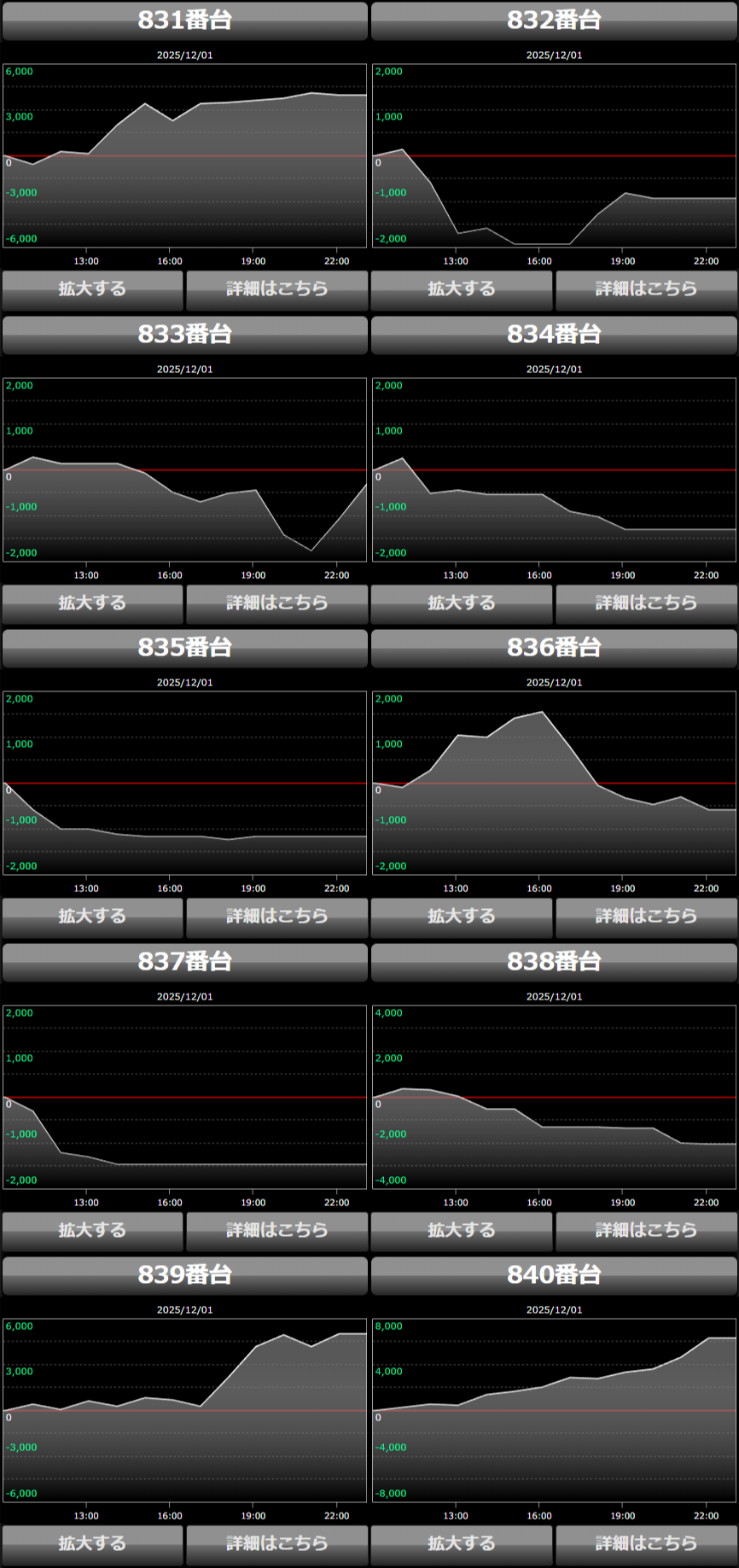
Task: Tap 拡大する under machine 837
Action: click(x=92, y=1231)
